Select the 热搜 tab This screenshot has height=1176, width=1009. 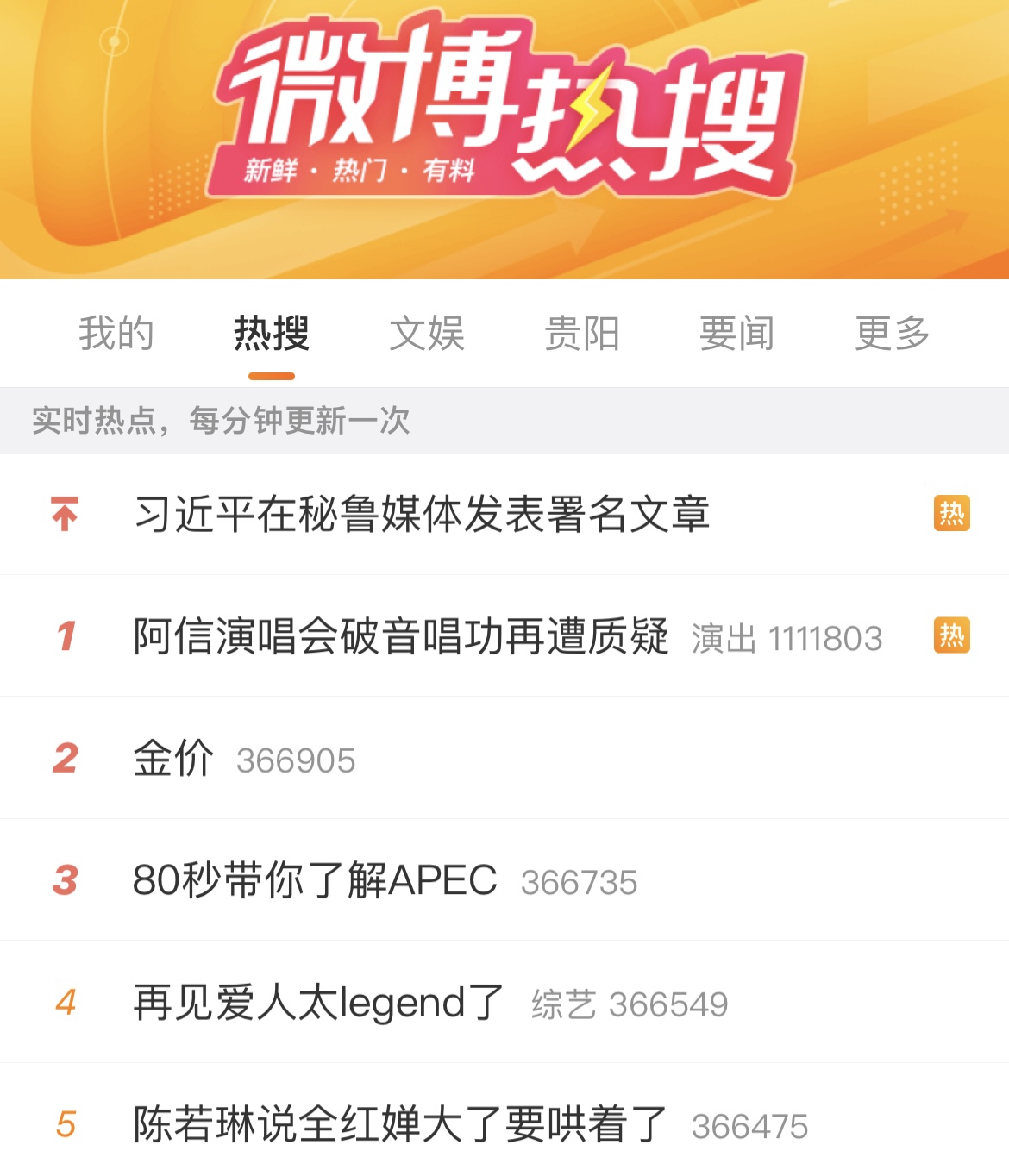(x=272, y=334)
